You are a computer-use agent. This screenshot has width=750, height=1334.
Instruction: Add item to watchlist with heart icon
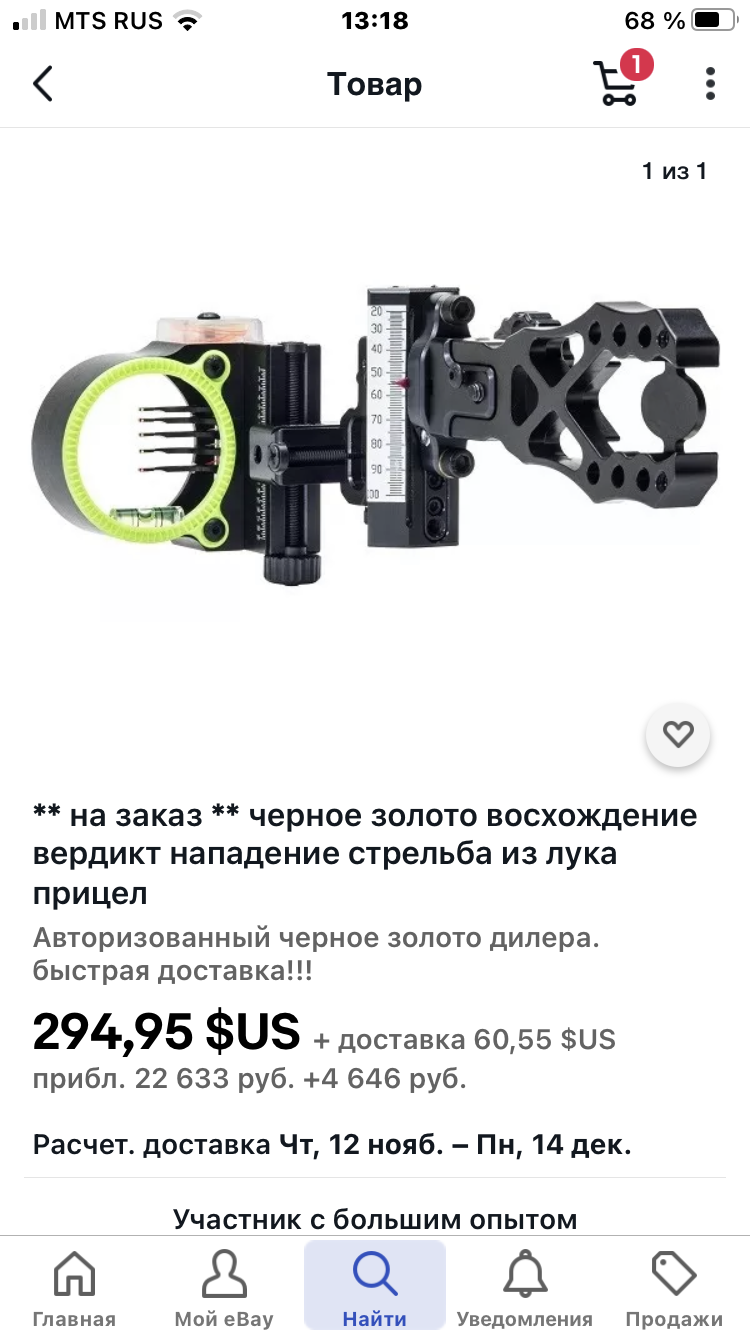click(678, 735)
